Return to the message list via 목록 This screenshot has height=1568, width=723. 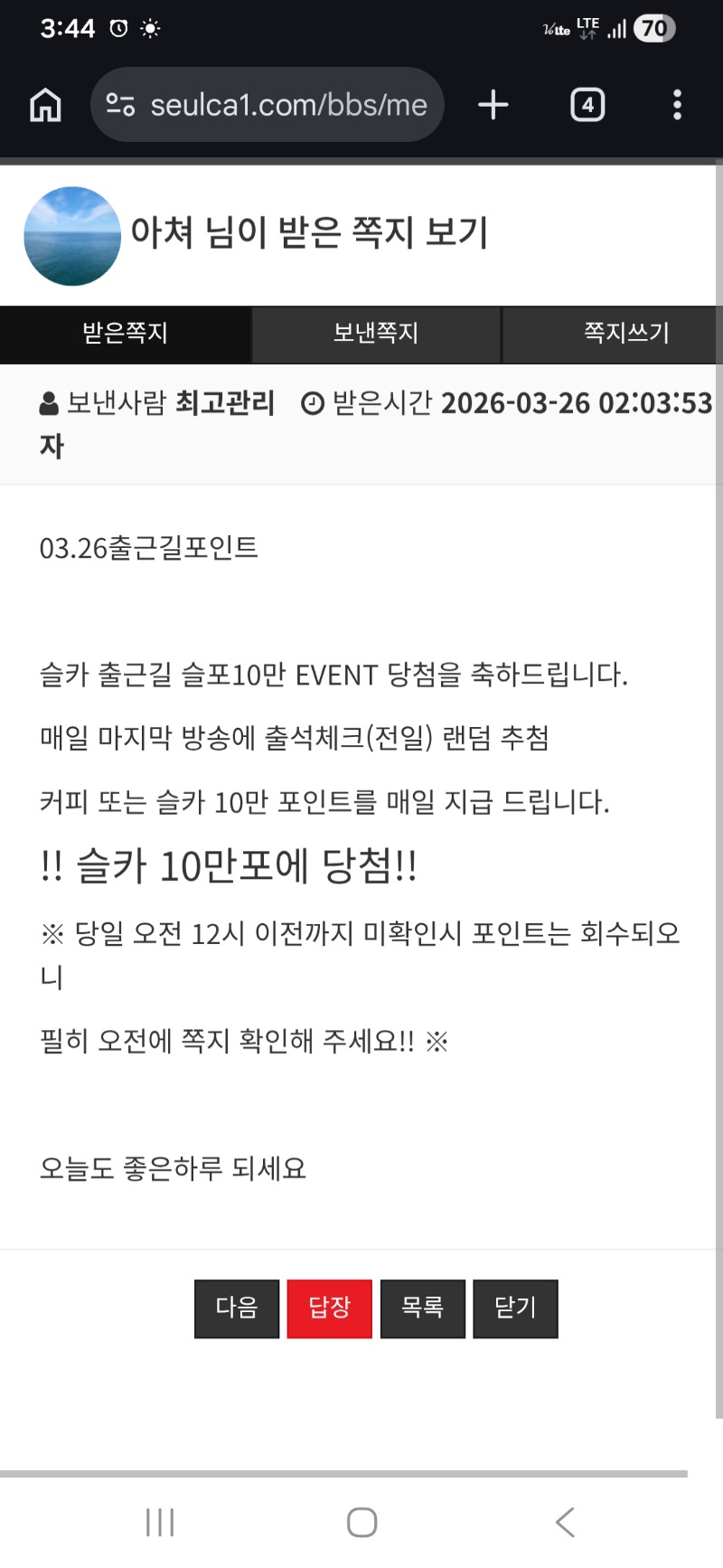(423, 1308)
